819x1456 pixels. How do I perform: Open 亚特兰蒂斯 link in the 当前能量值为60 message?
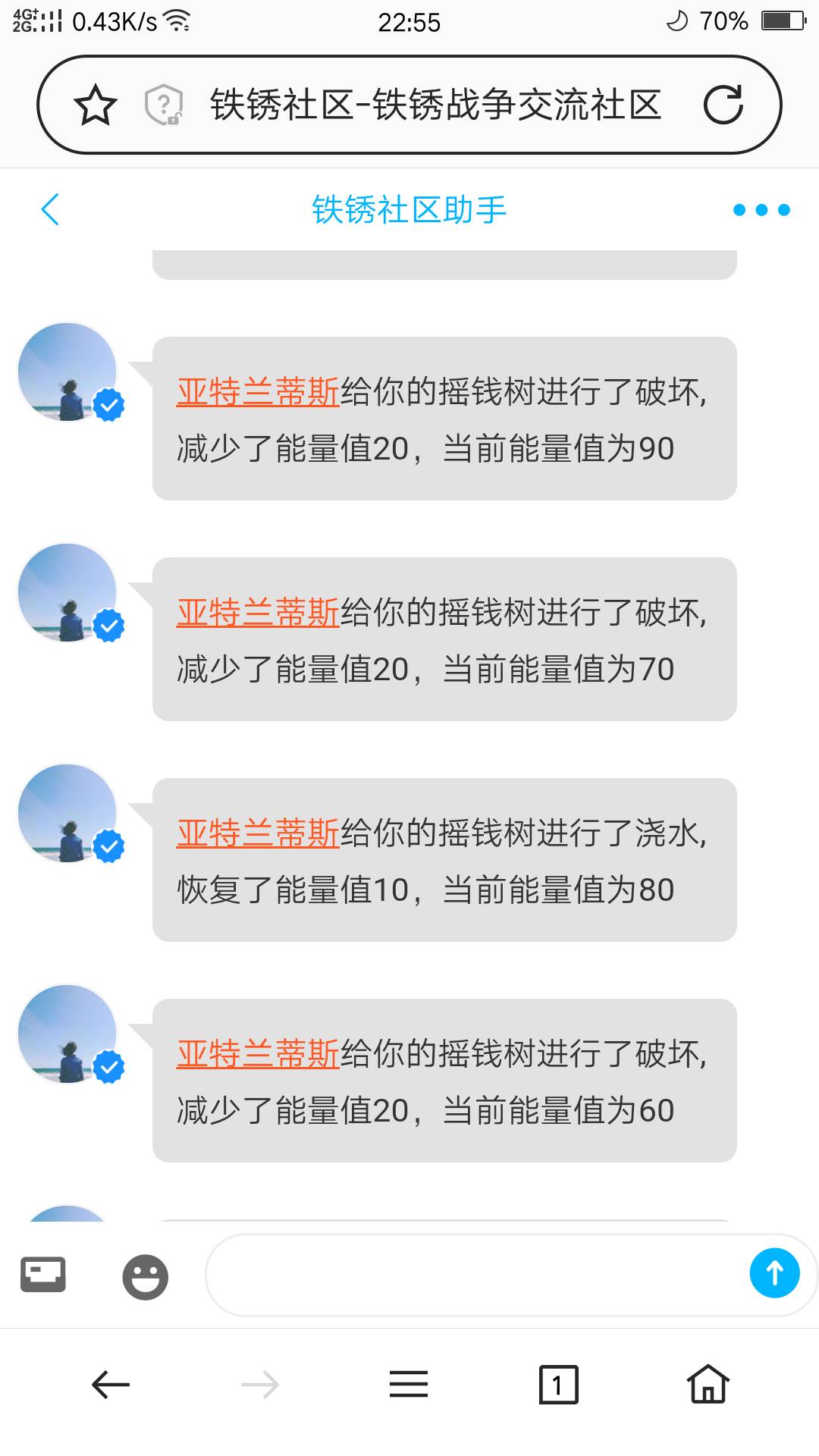258,1054
